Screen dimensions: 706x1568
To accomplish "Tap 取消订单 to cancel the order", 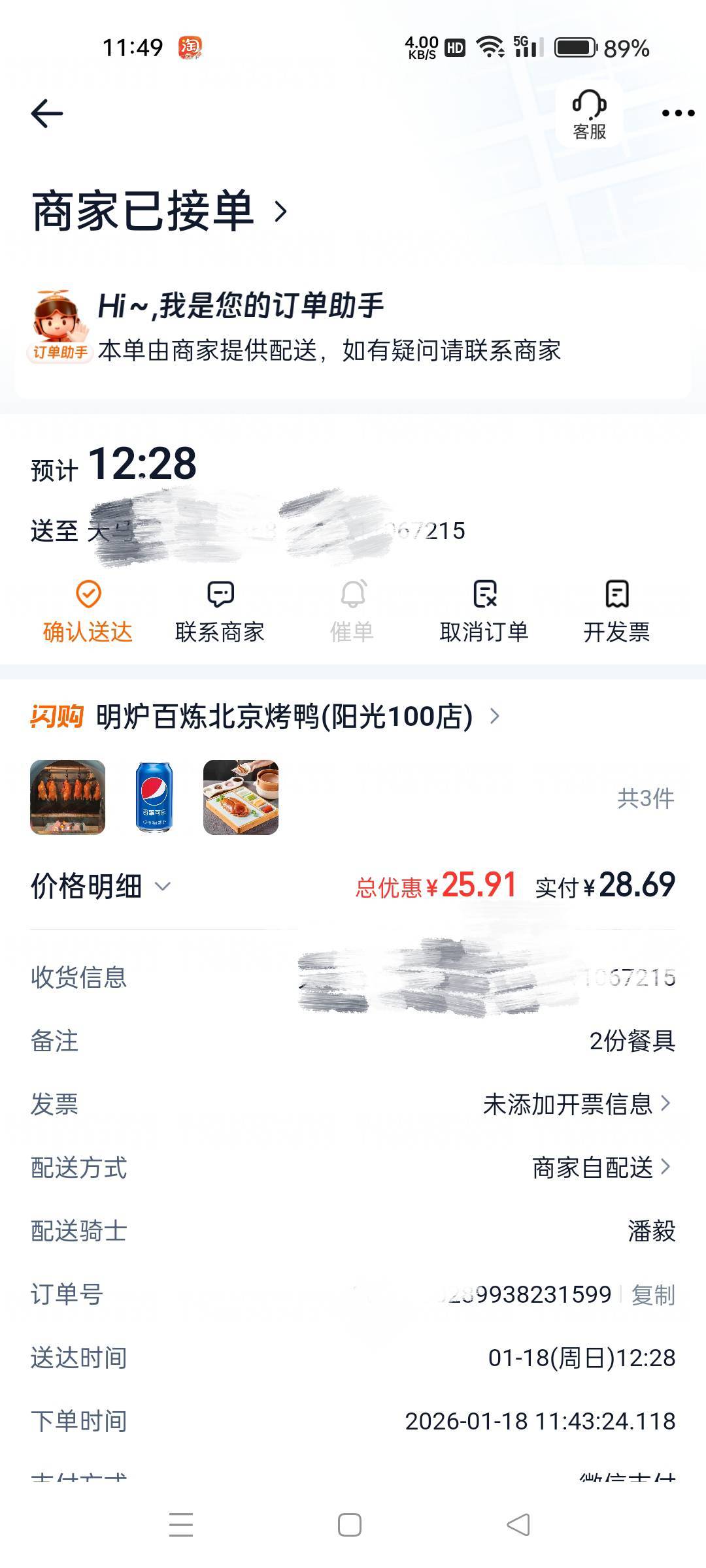I will pyautogui.click(x=484, y=612).
